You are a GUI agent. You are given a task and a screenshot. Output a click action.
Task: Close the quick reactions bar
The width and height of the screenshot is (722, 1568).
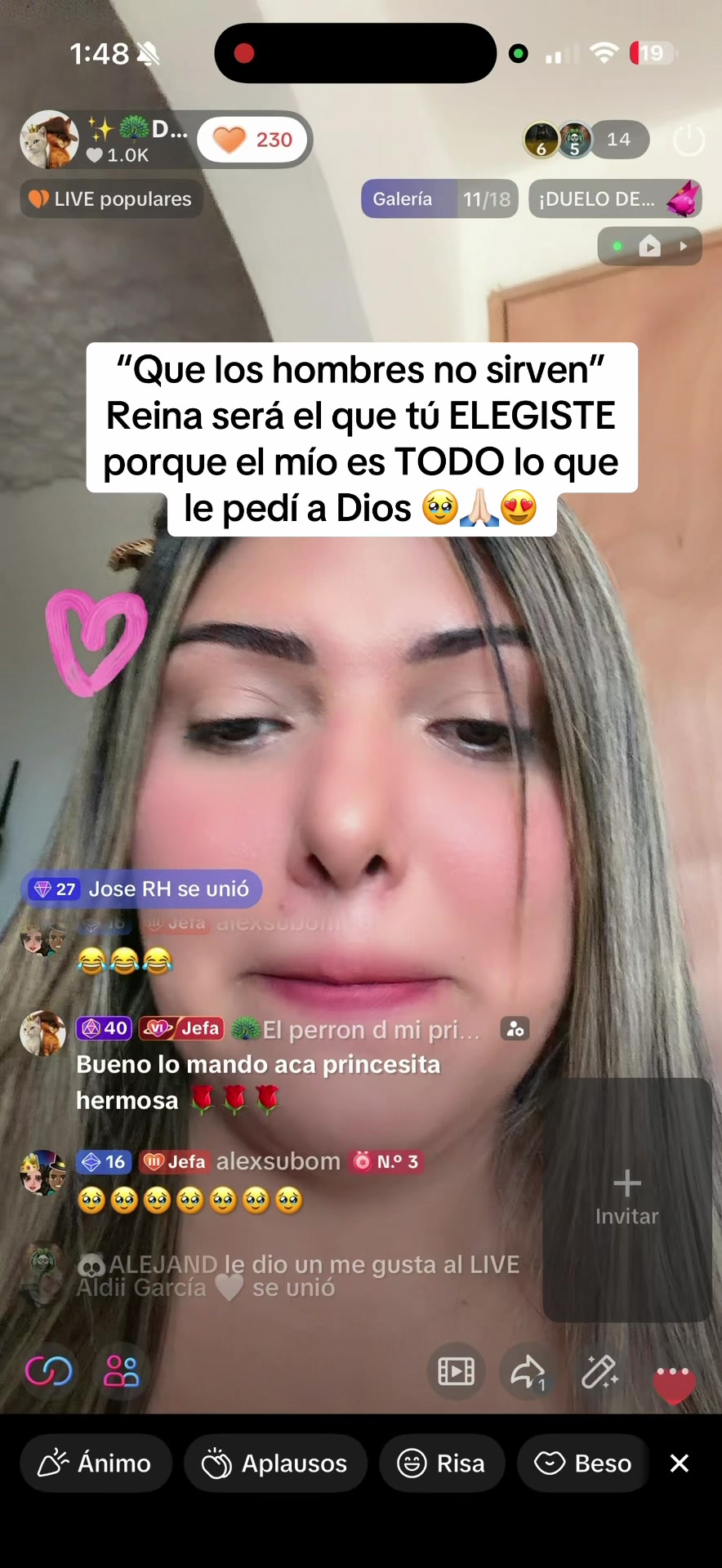[680, 1463]
